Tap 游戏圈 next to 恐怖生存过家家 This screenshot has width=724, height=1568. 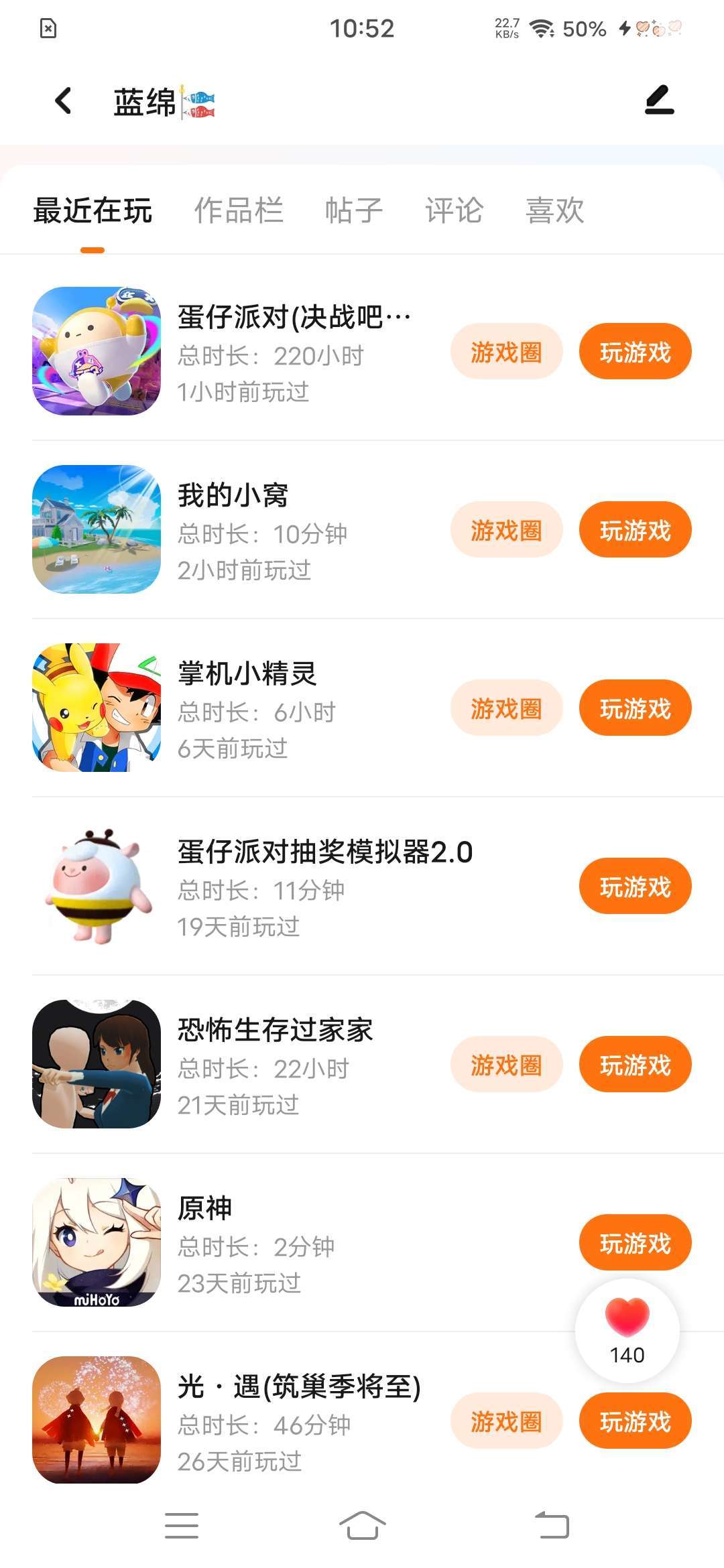click(x=506, y=1065)
